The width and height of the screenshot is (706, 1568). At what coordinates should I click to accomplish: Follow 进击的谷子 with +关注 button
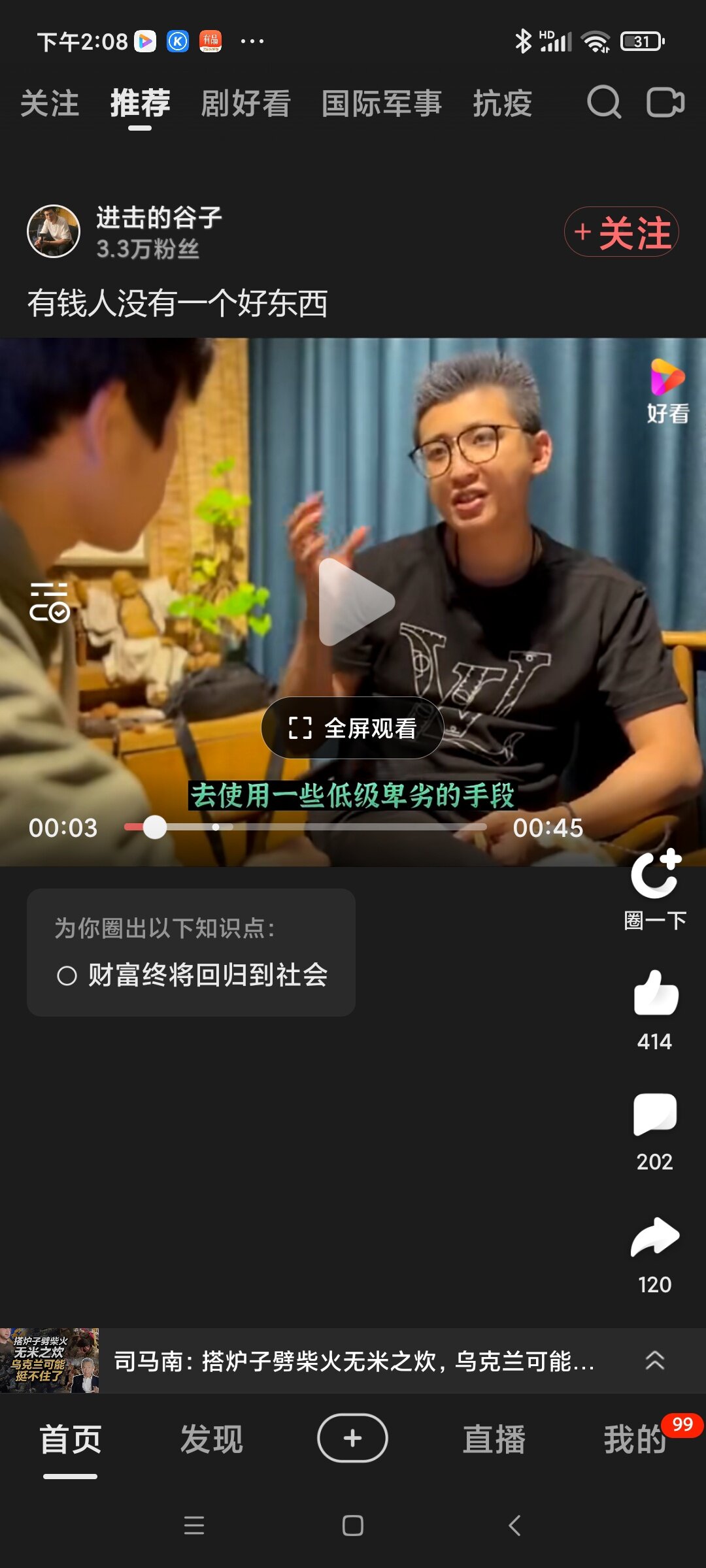tap(621, 232)
